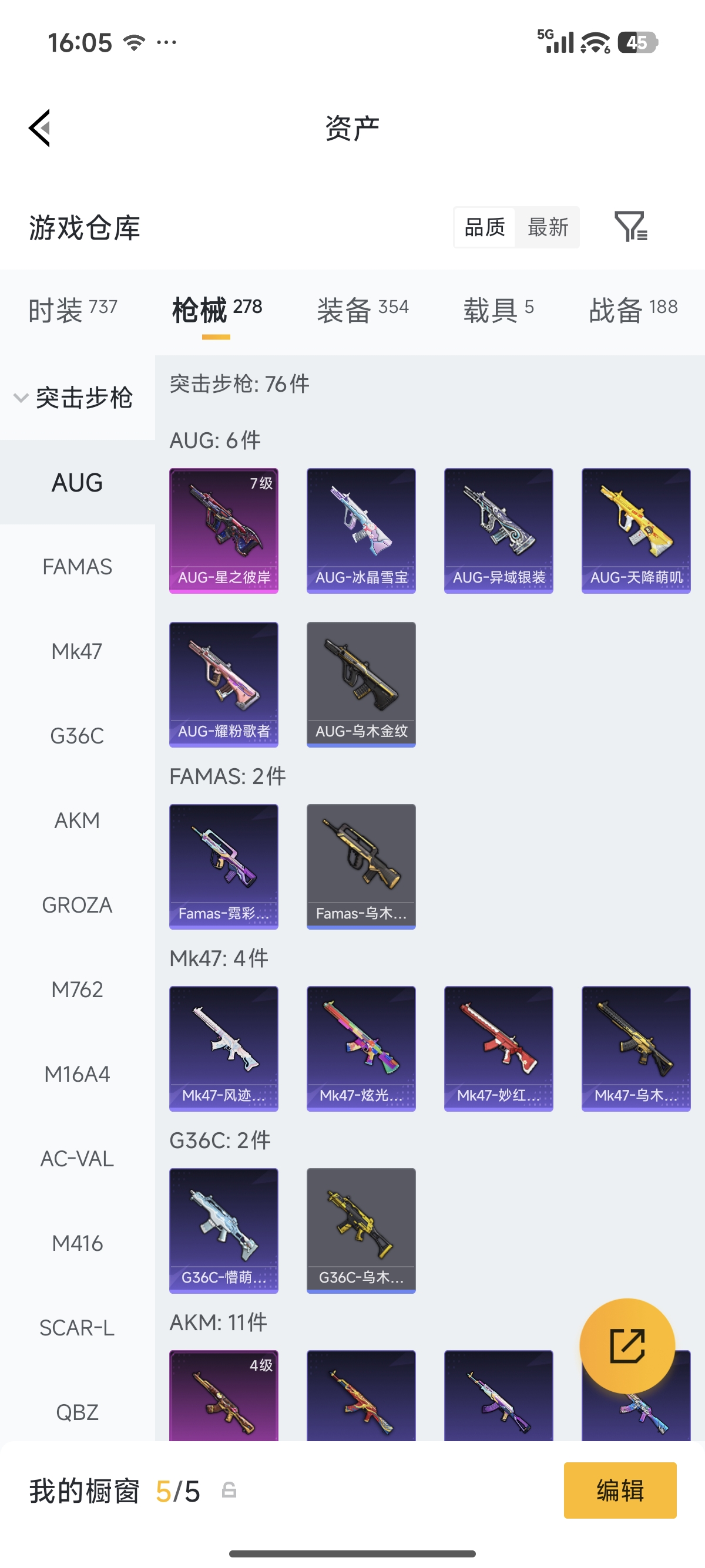
Task: Select FAMAS in the side list
Action: point(78,567)
